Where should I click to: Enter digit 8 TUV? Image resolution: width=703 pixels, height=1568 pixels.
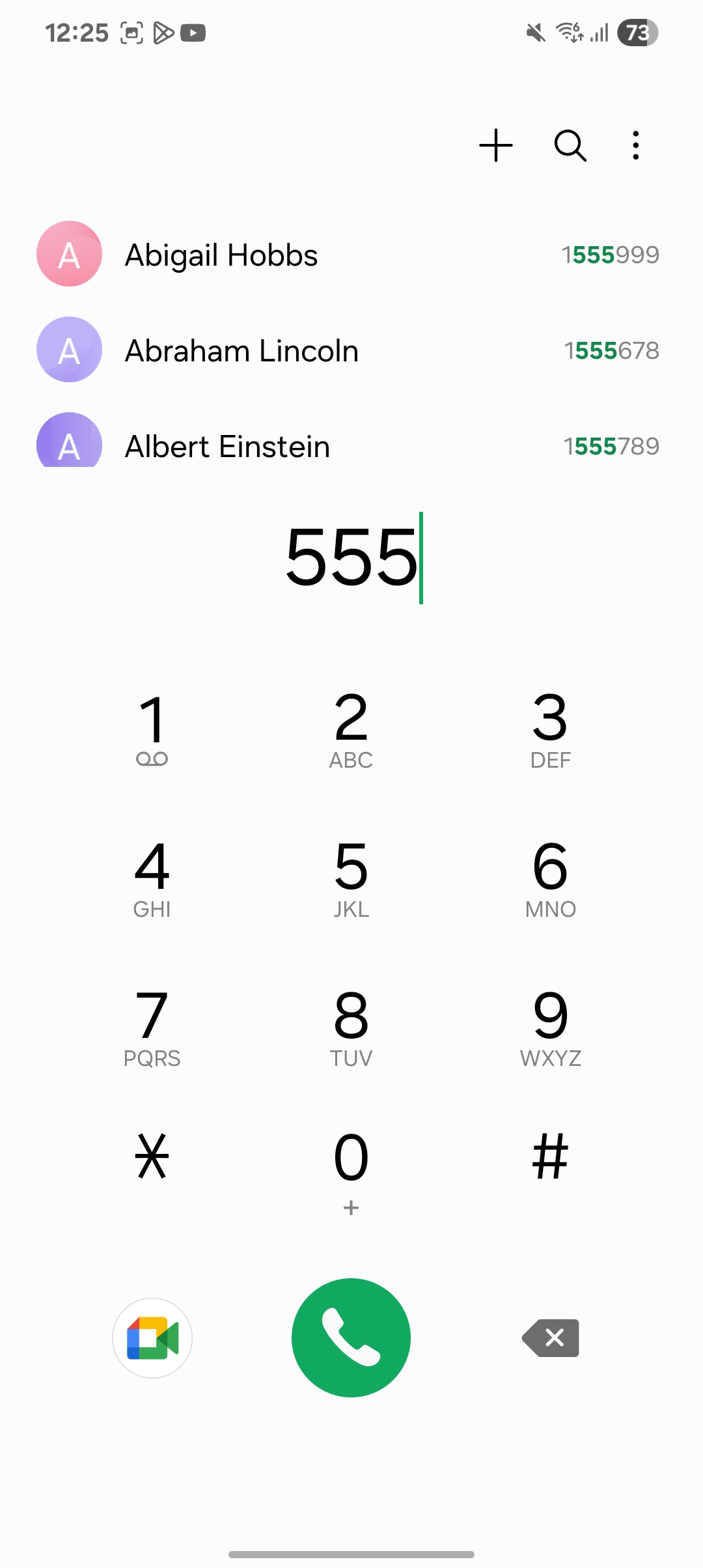[351, 1028]
